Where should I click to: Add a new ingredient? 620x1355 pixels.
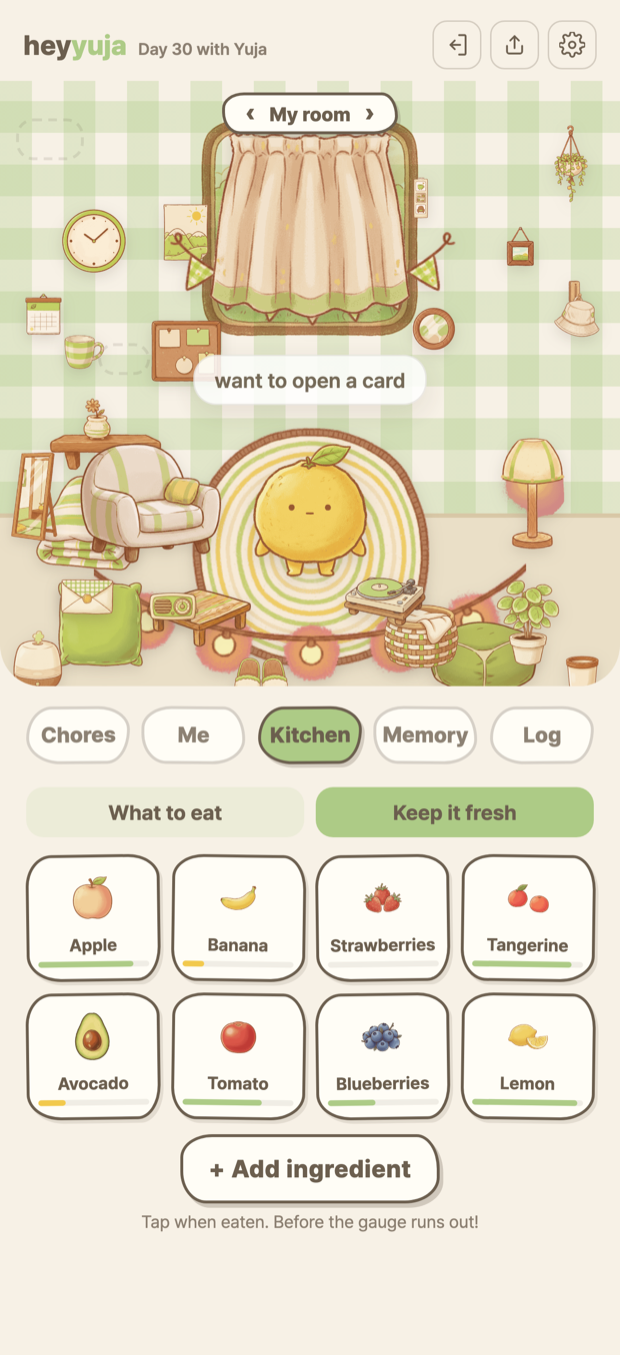(x=310, y=1169)
